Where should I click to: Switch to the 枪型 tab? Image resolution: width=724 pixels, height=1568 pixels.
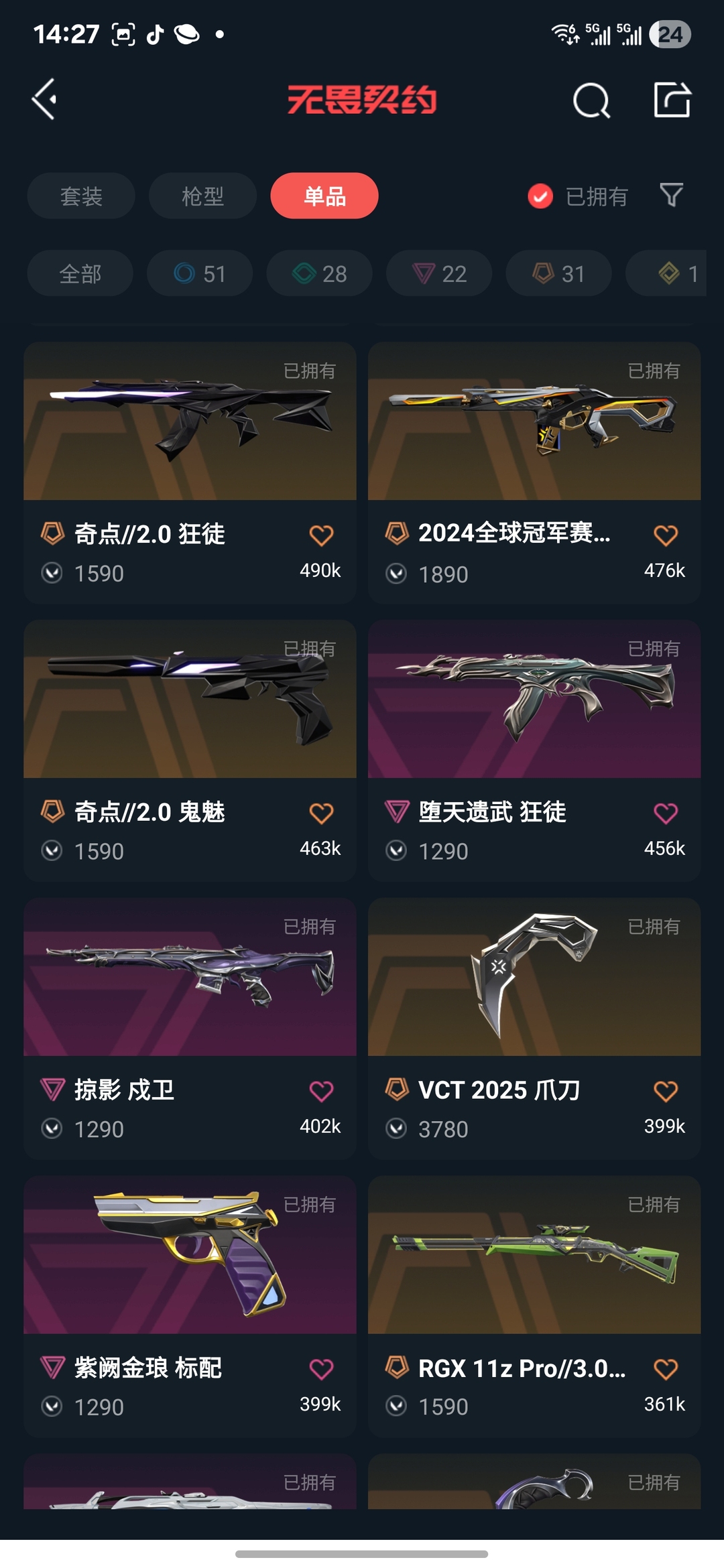click(202, 196)
